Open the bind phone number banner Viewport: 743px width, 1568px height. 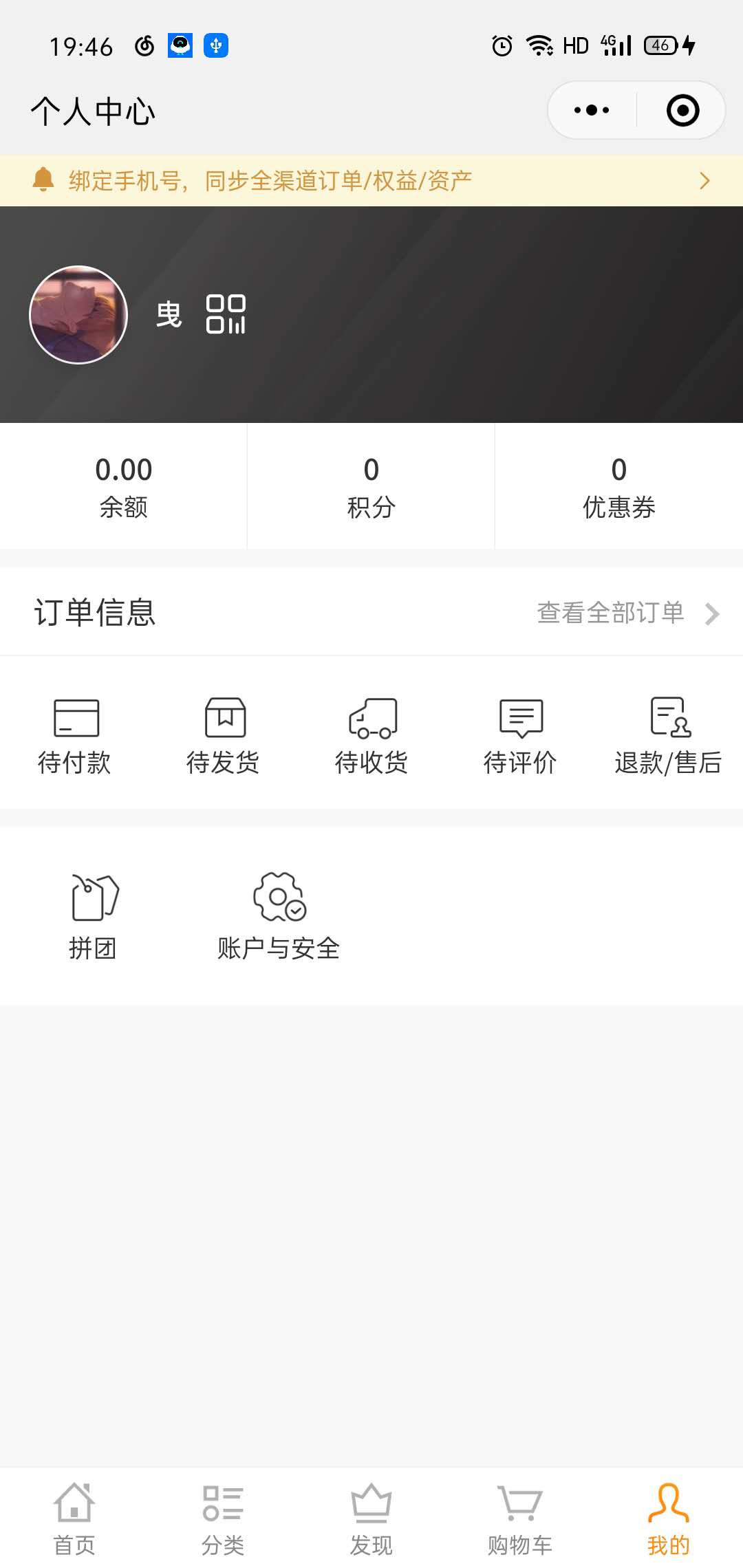click(x=371, y=181)
